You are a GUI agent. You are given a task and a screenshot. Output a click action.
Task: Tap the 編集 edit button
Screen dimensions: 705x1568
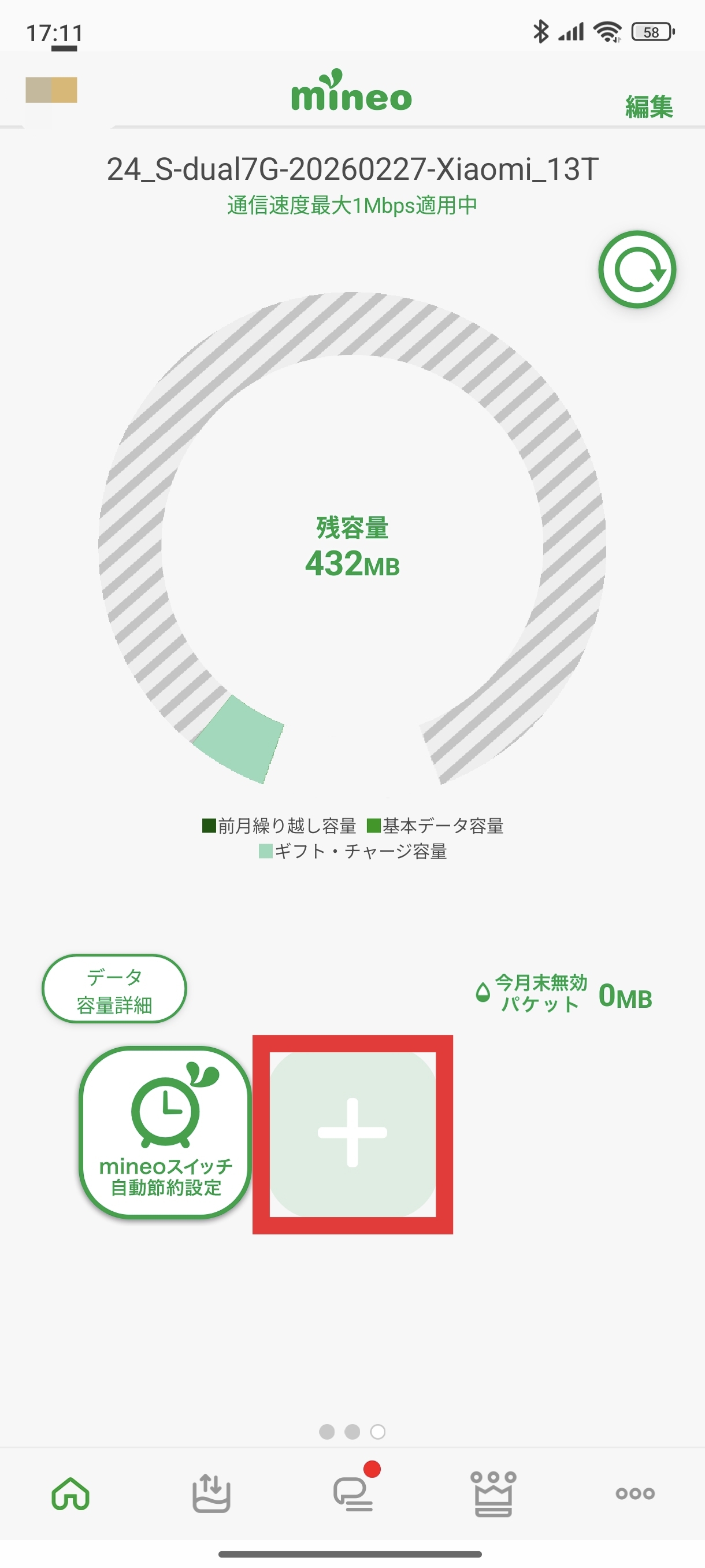tap(649, 106)
